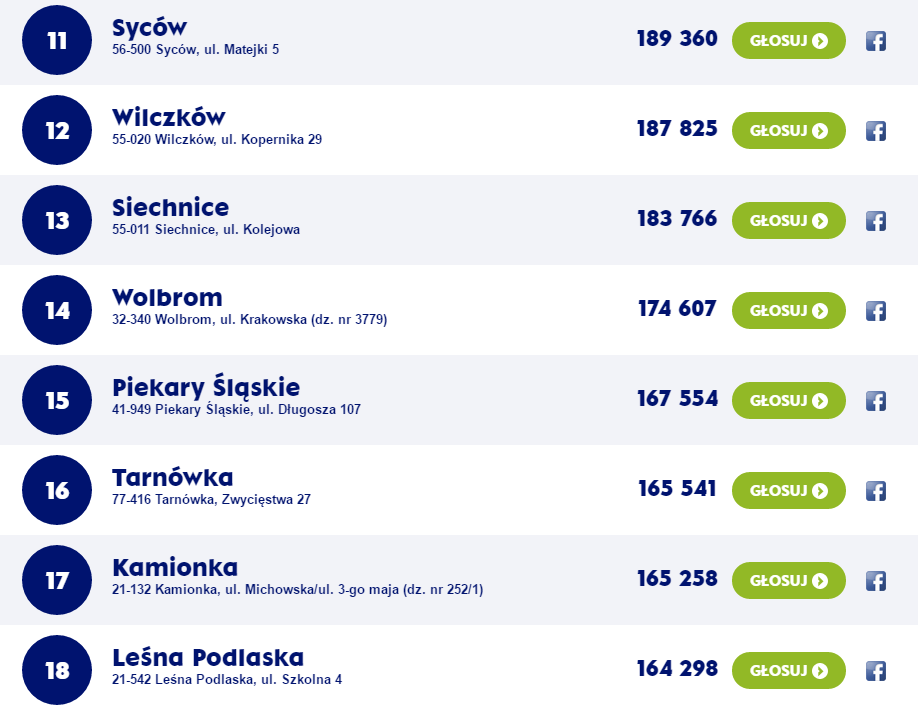Vote for Siechnice with the GŁOSUJ button
This screenshot has height=715, width=918.
(788, 221)
